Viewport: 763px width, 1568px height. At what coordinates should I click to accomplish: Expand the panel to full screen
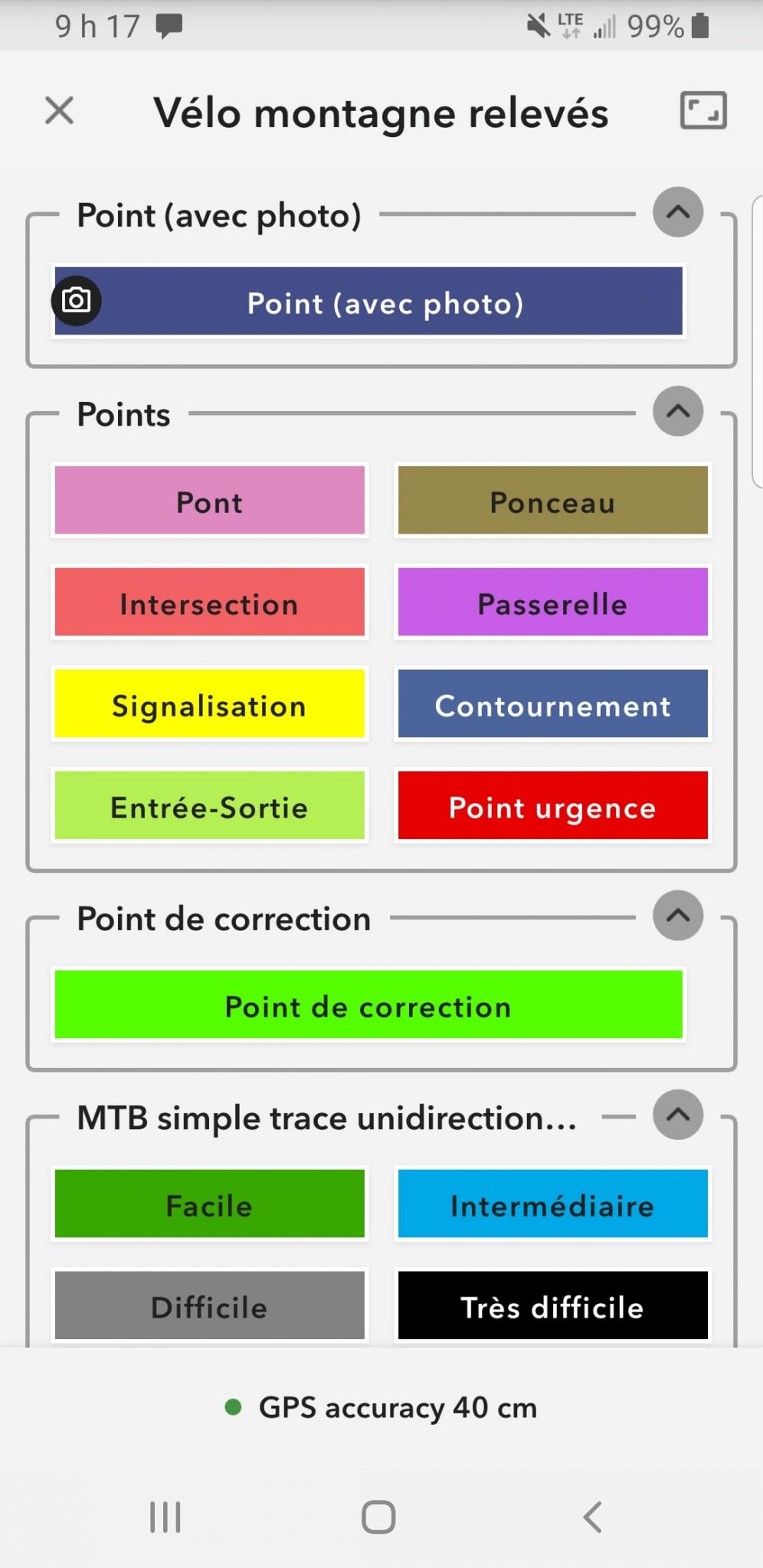pyautogui.click(x=703, y=110)
